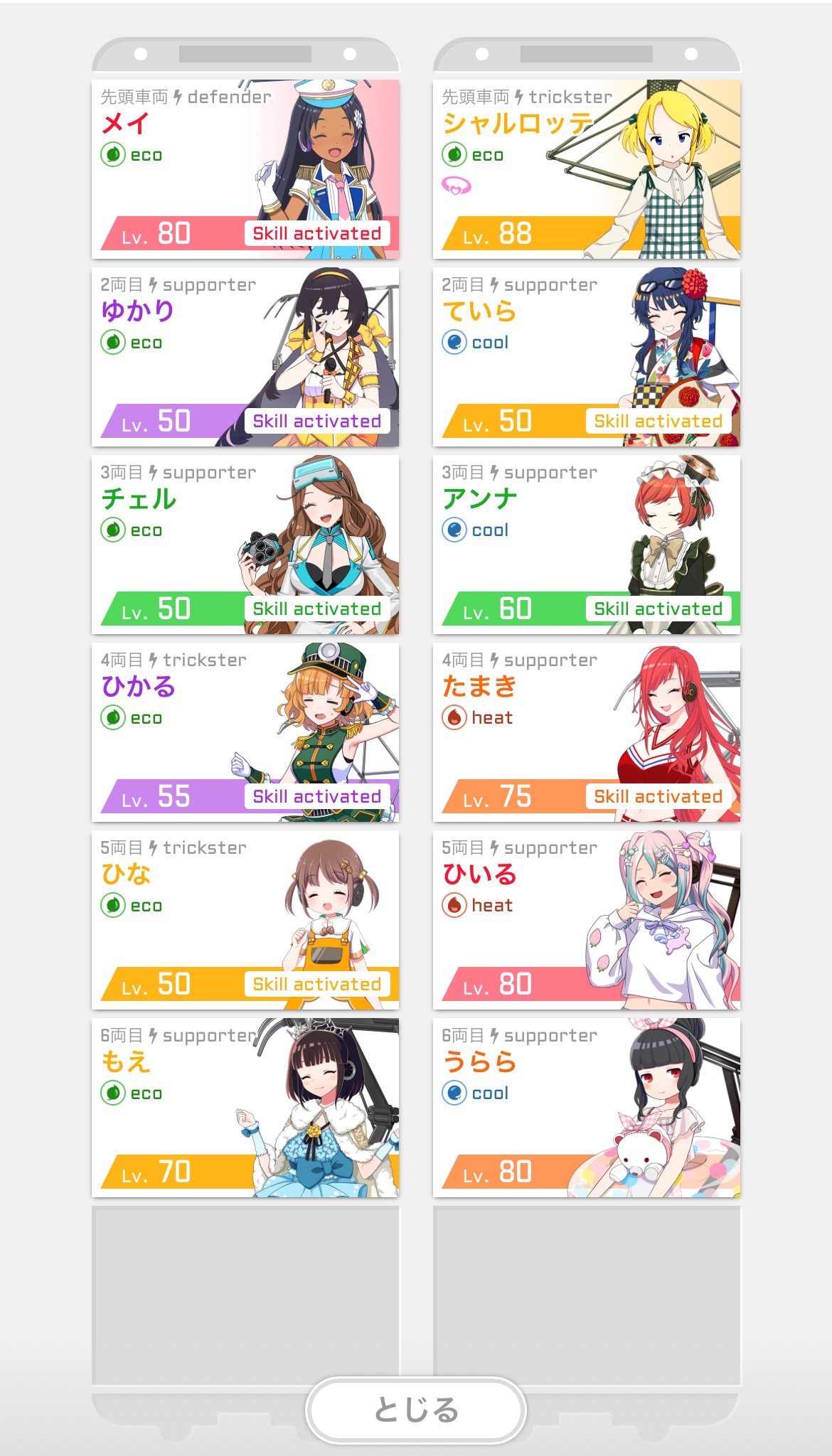The width and height of the screenshot is (832, 1456).
Task: Open シャルロッテ trickster card
Action: pyautogui.click(x=586, y=169)
